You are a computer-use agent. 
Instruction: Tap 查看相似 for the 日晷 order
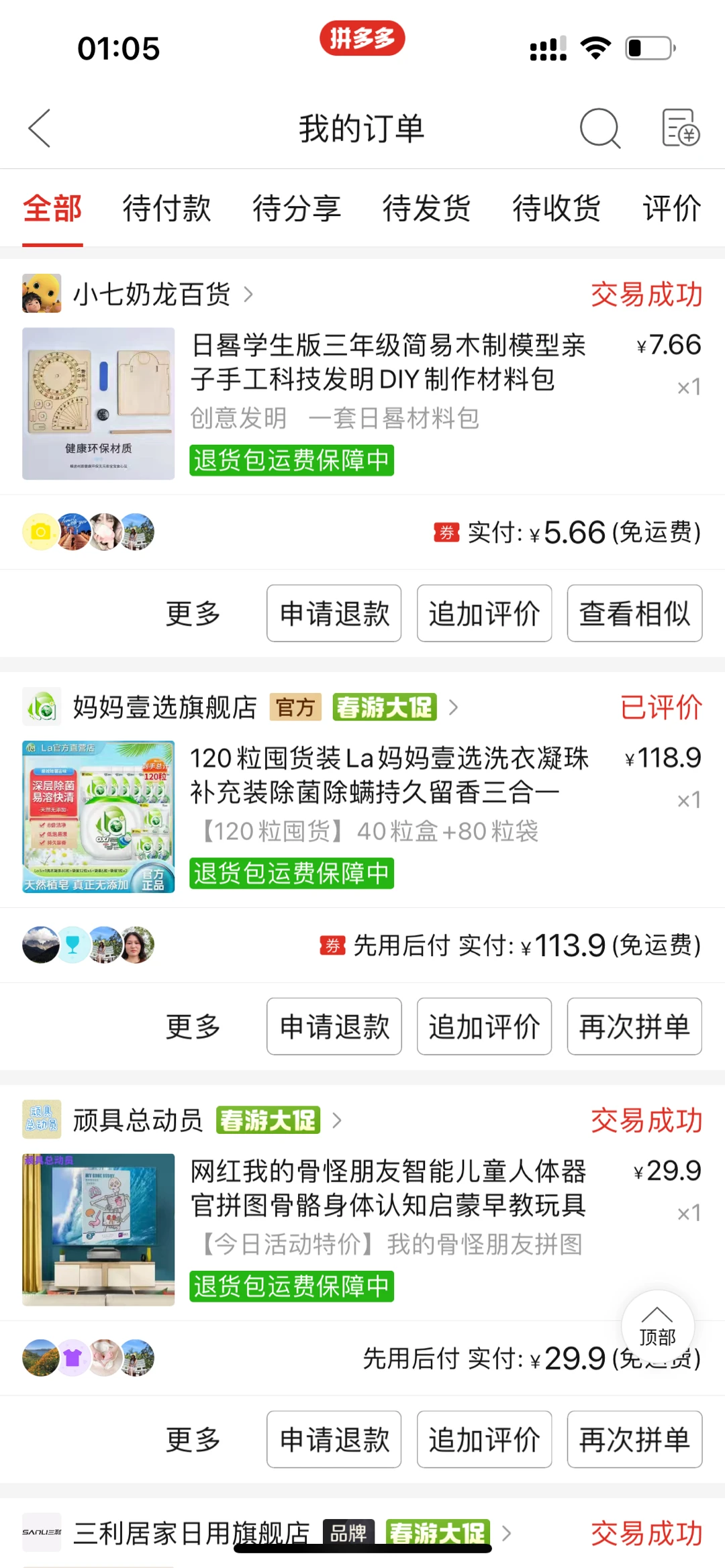pos(634,613)
